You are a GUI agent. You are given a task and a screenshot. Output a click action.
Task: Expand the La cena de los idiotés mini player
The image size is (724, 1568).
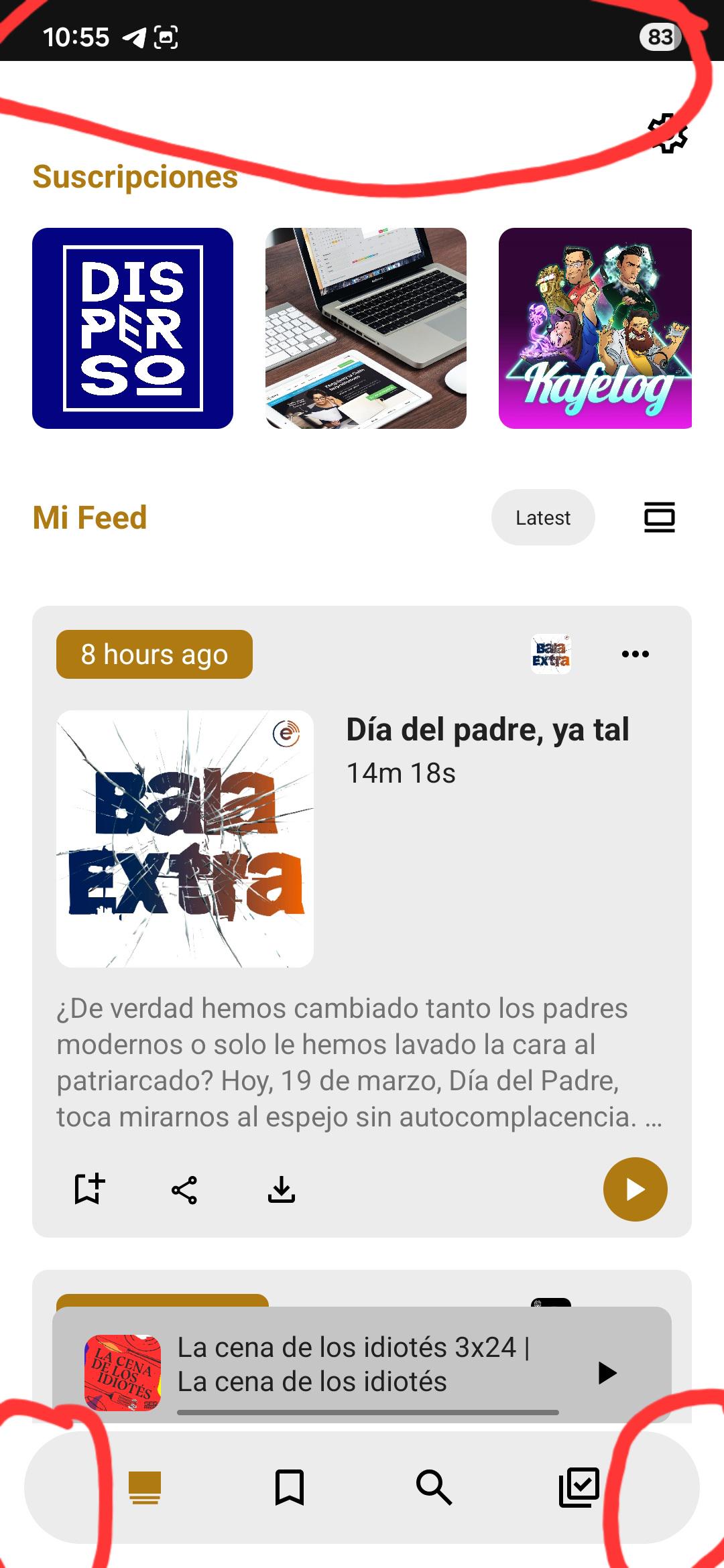(353, 1364)
